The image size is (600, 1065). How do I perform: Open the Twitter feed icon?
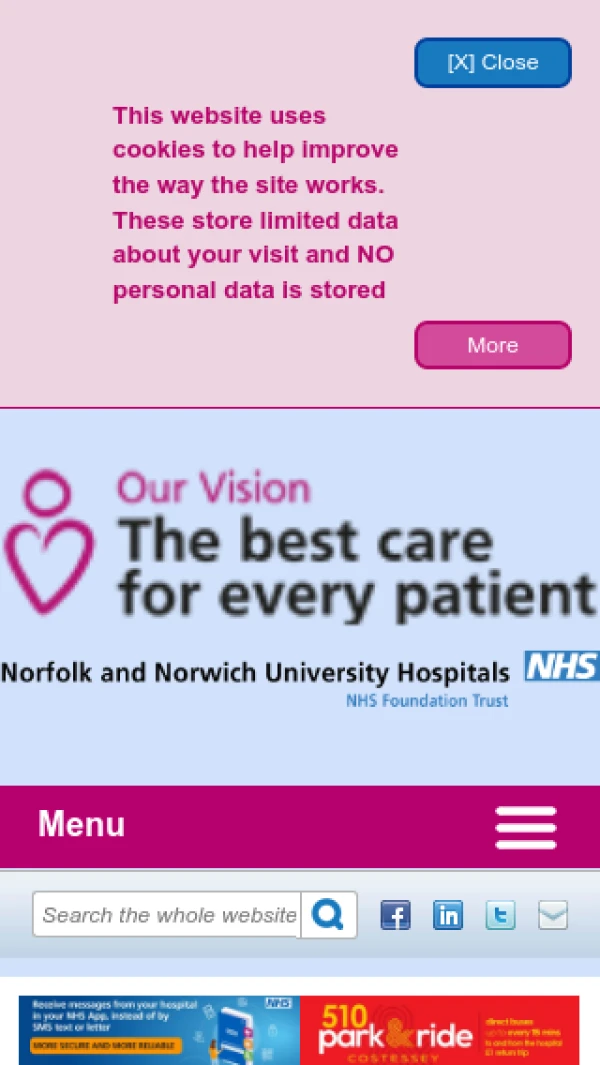tap(500, 915)
